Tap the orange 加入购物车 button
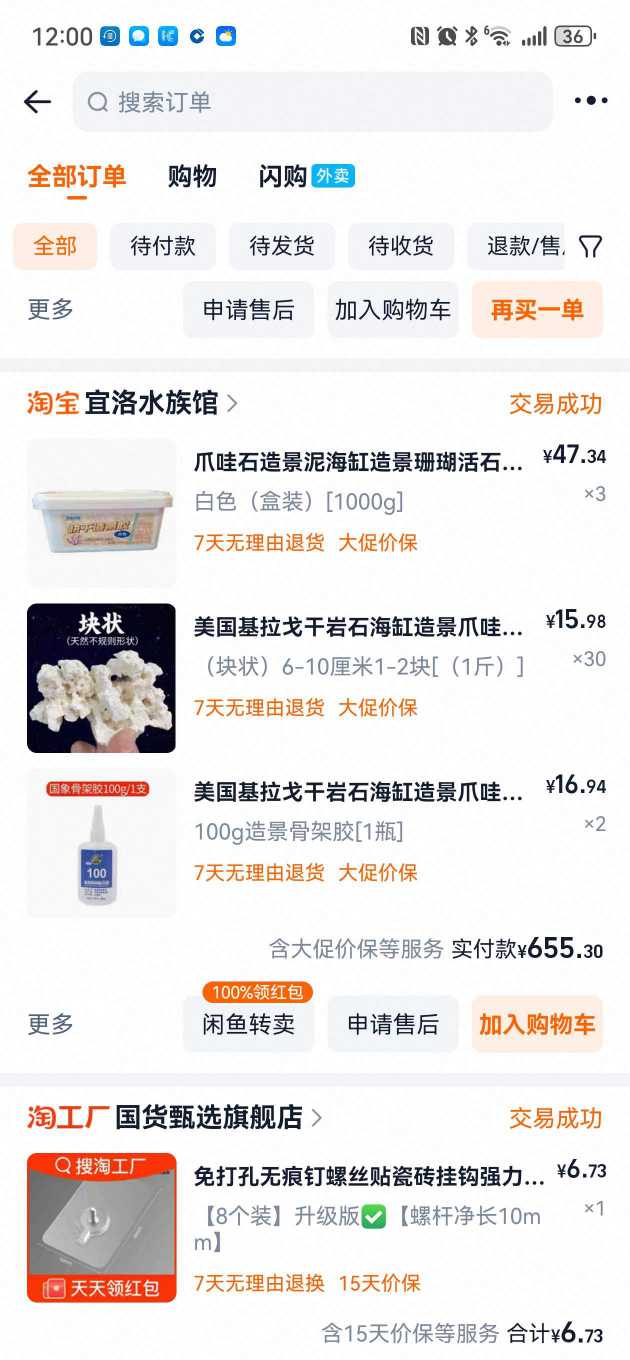 click(537, 1024)
